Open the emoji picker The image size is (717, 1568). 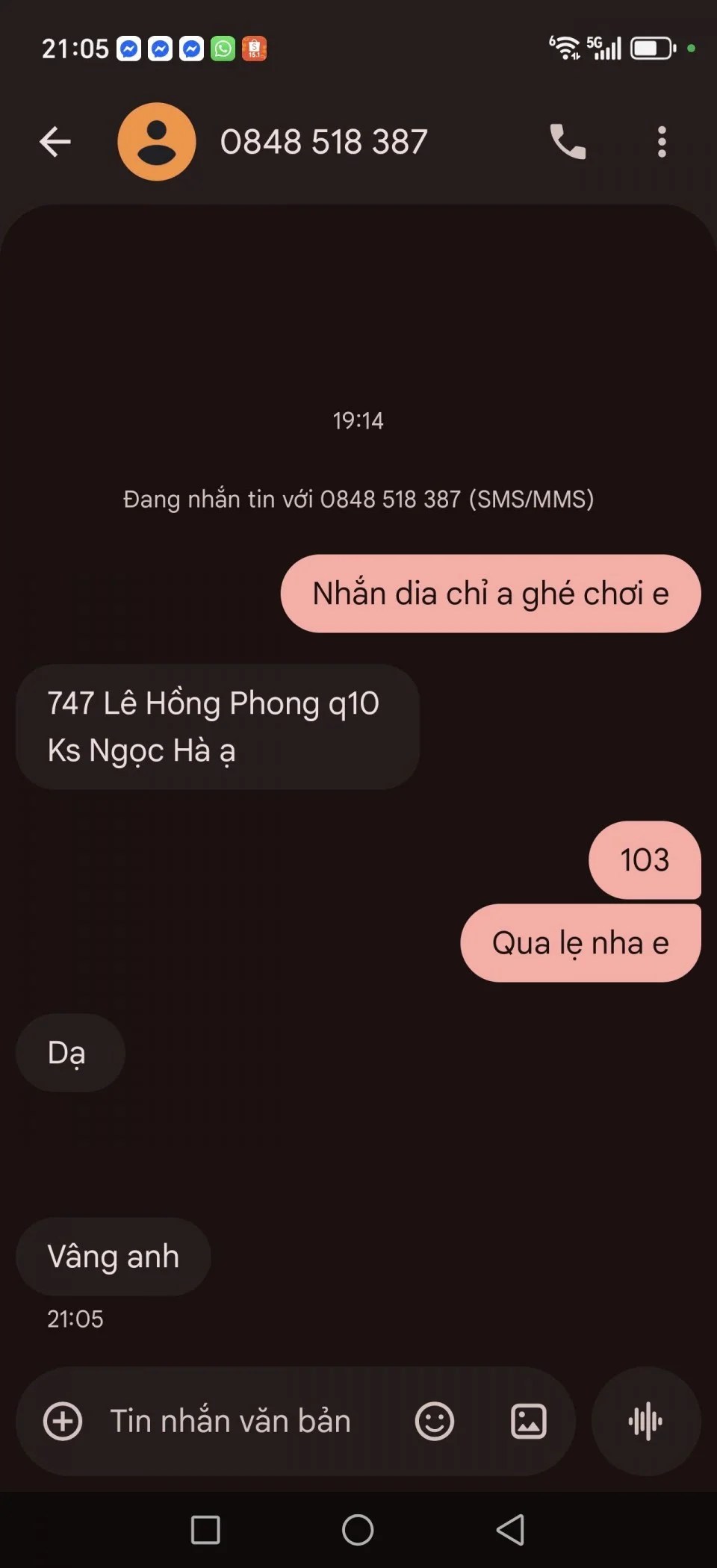click(435, 1421)
